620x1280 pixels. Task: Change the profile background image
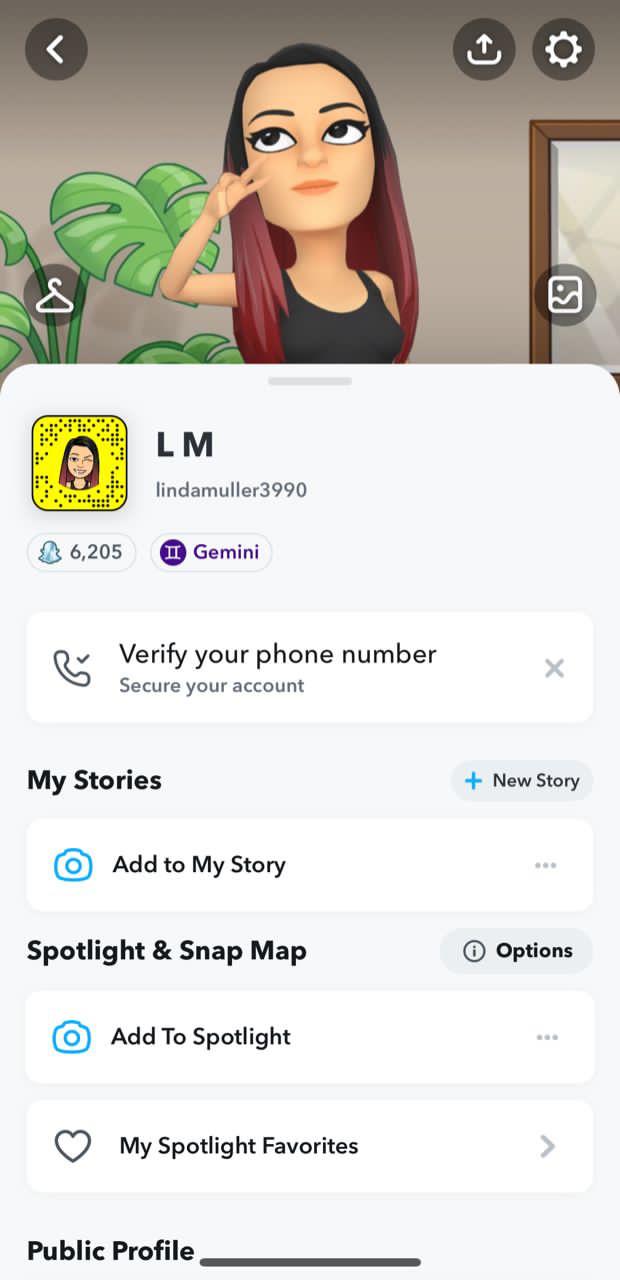565,295
